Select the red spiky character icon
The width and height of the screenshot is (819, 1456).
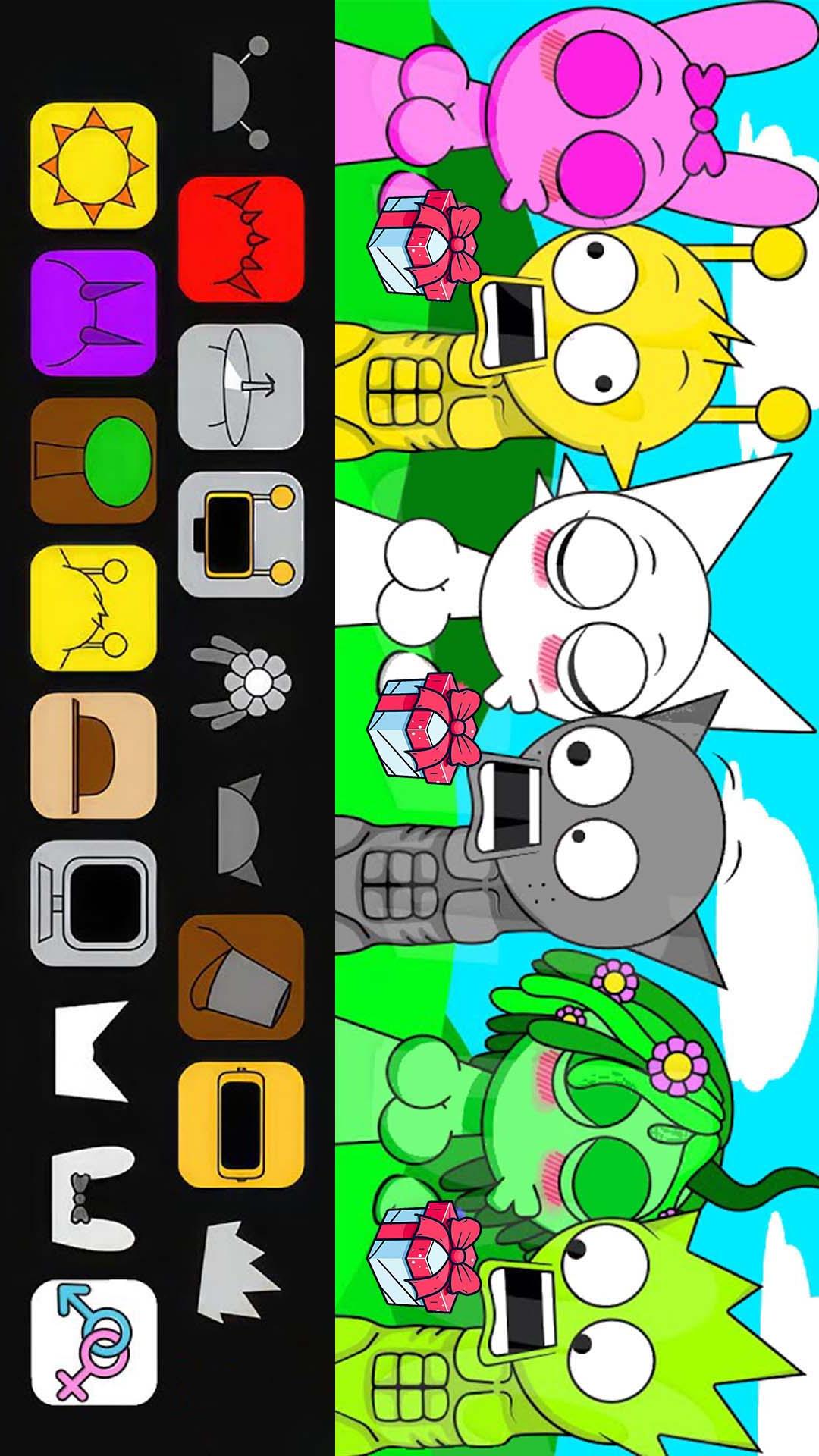point(241,240)
